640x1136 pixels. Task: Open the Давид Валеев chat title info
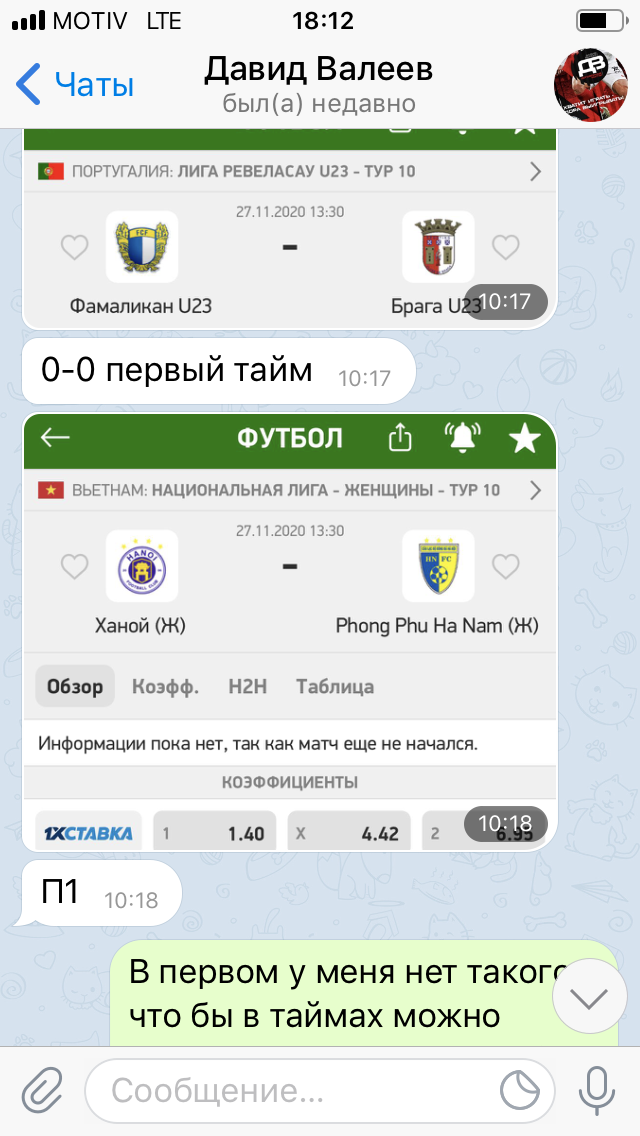(x=319, y=85)
